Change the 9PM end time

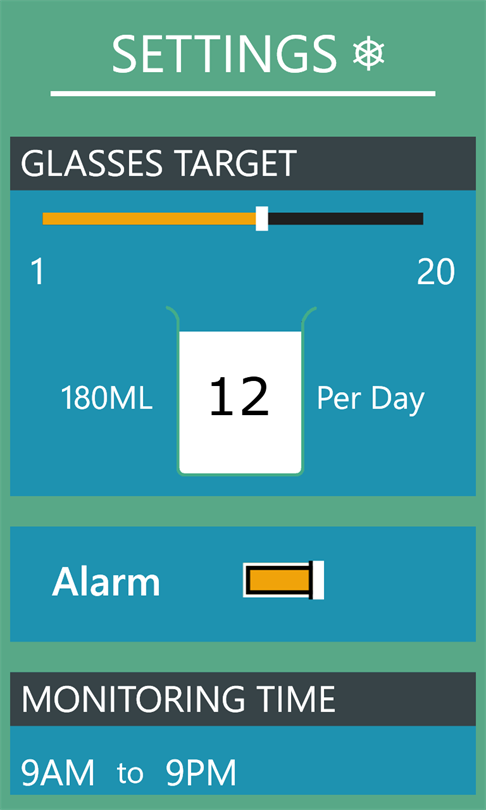[201, 773]
